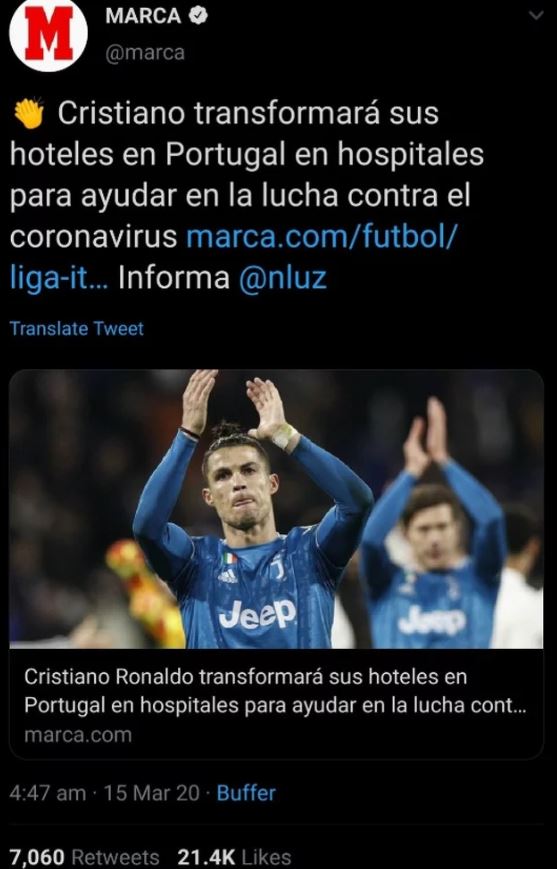557x869 pixels.
Task: Visit the @nluz mention
Action: click(x=283, y=278)
